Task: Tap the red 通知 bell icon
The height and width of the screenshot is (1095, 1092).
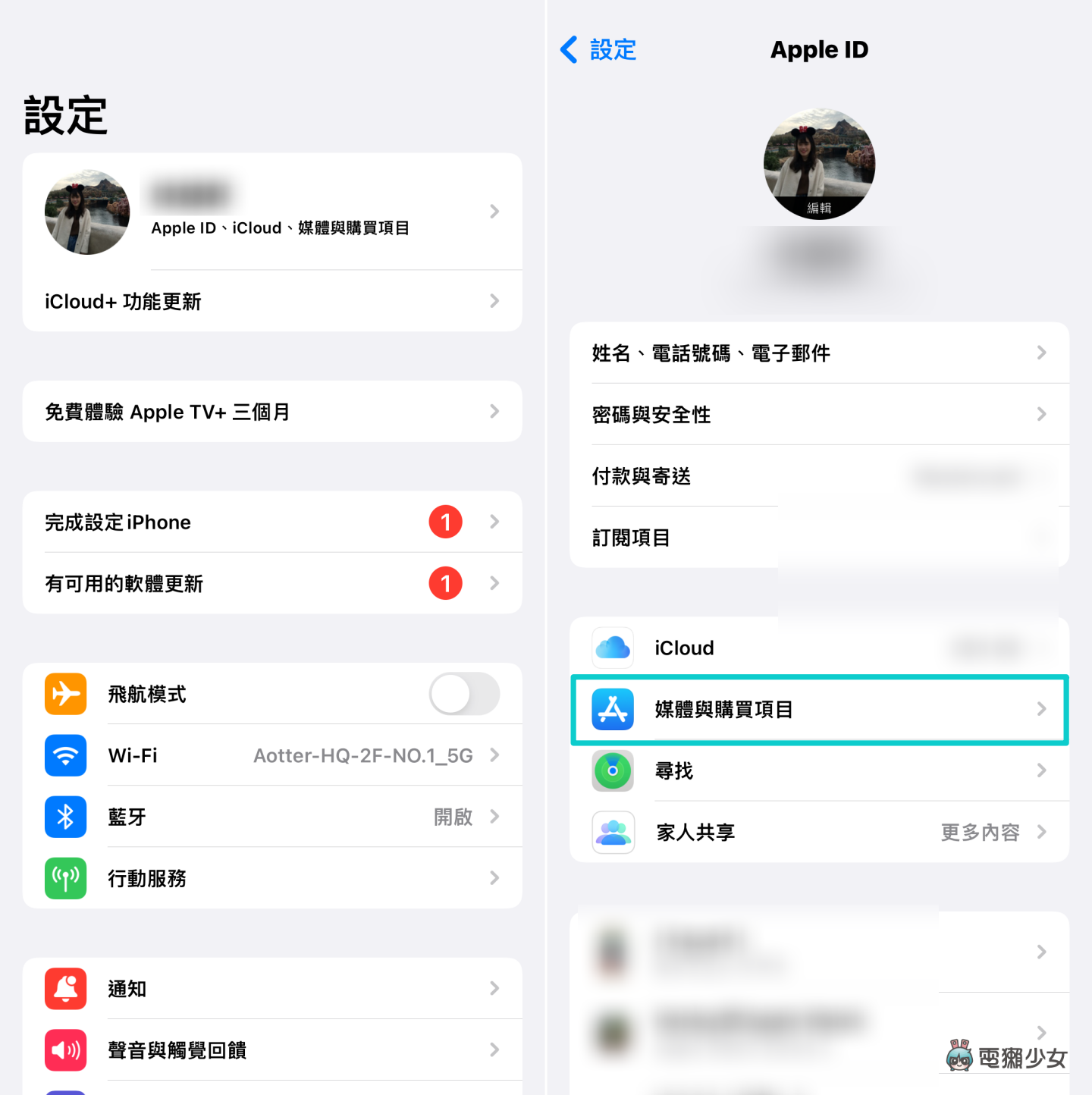Action: point(65,988)
